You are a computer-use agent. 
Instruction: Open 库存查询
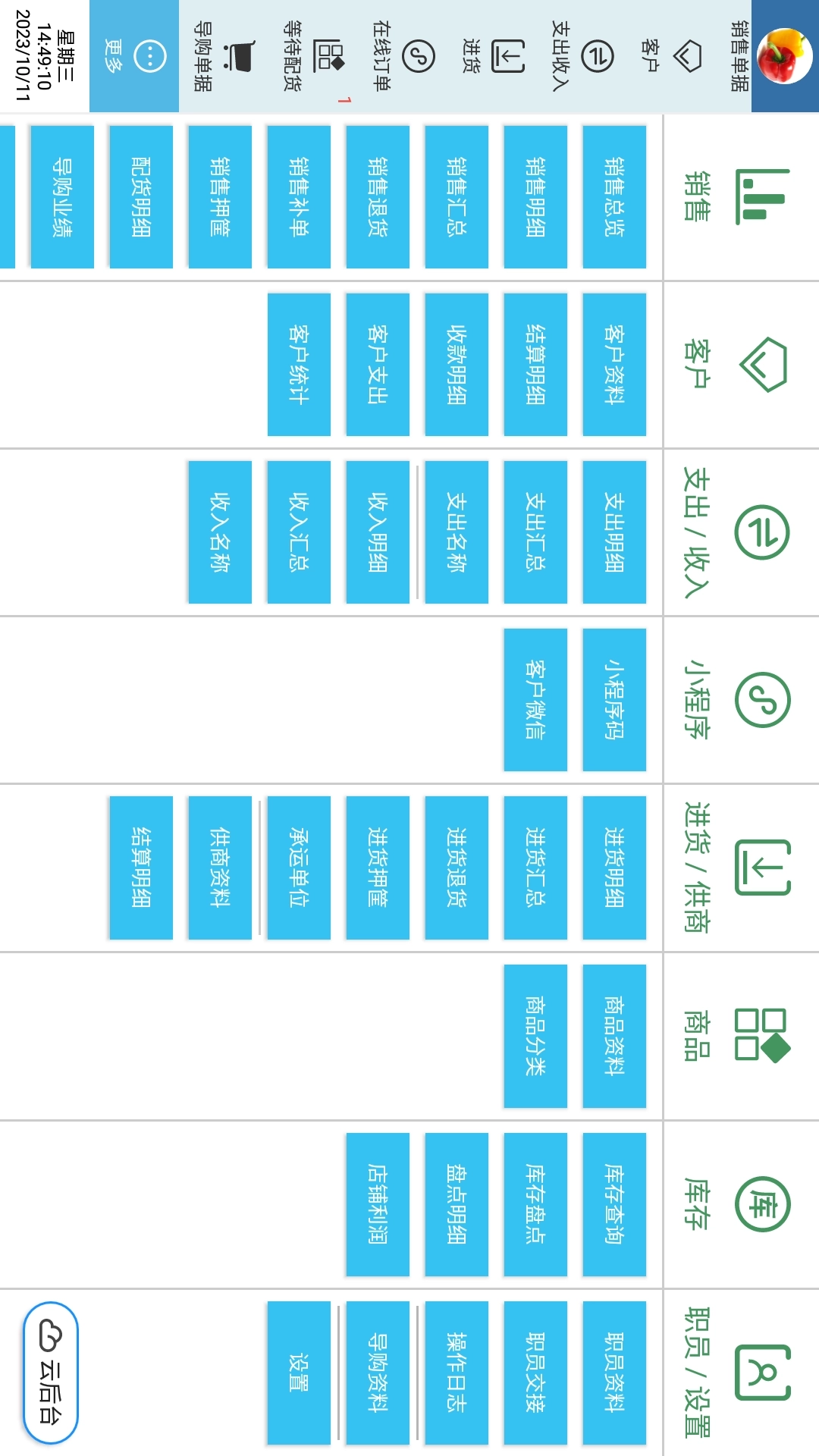click(614, 1204)
